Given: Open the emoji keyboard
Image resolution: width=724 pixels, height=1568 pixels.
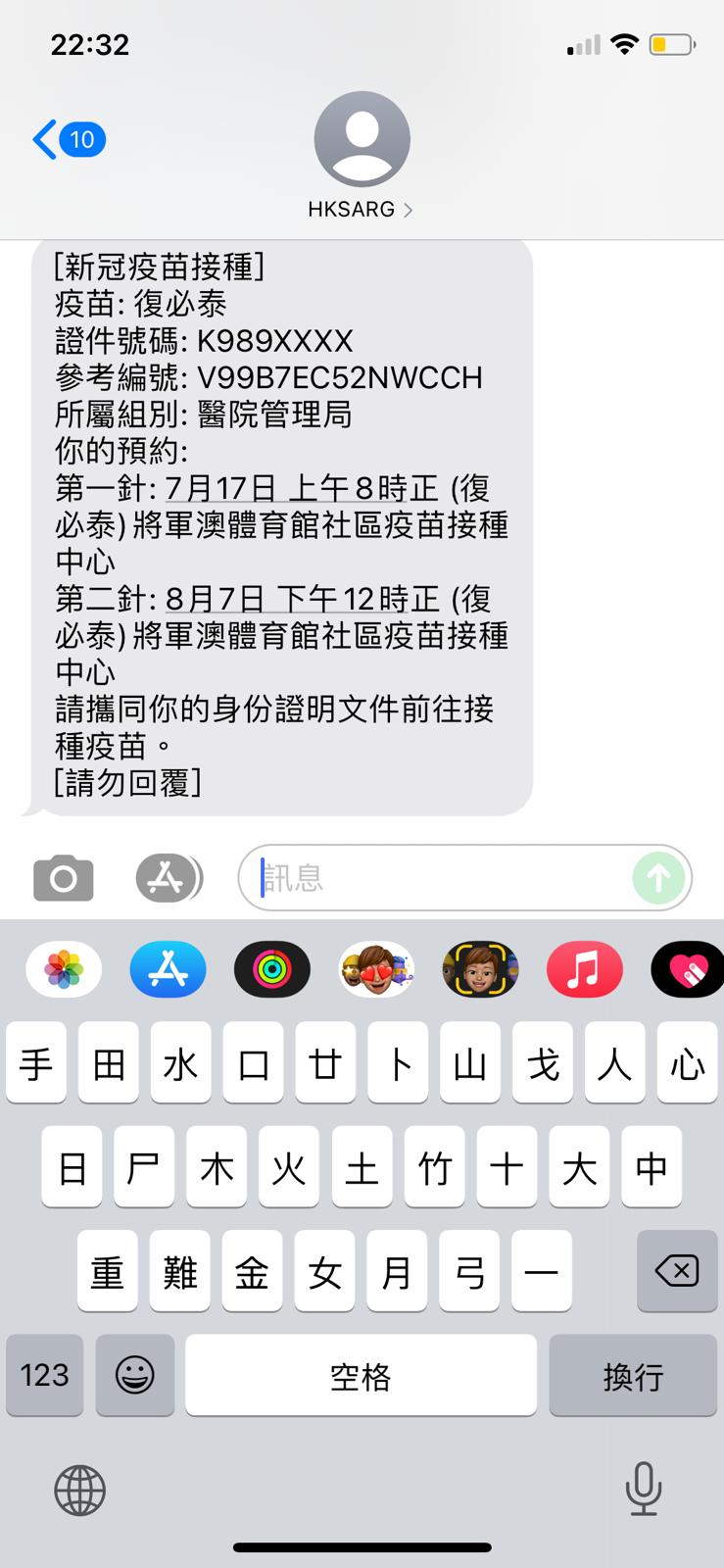Looking at the screenshot, I should click(135, 1375).
